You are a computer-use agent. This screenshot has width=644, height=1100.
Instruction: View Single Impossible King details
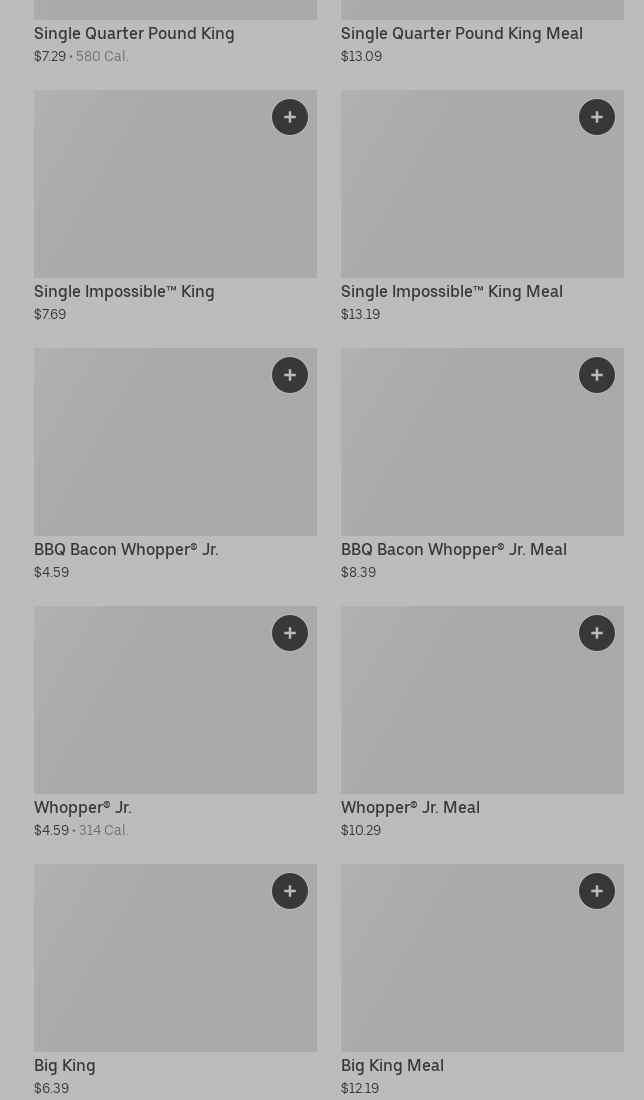(x=175, y=207)
